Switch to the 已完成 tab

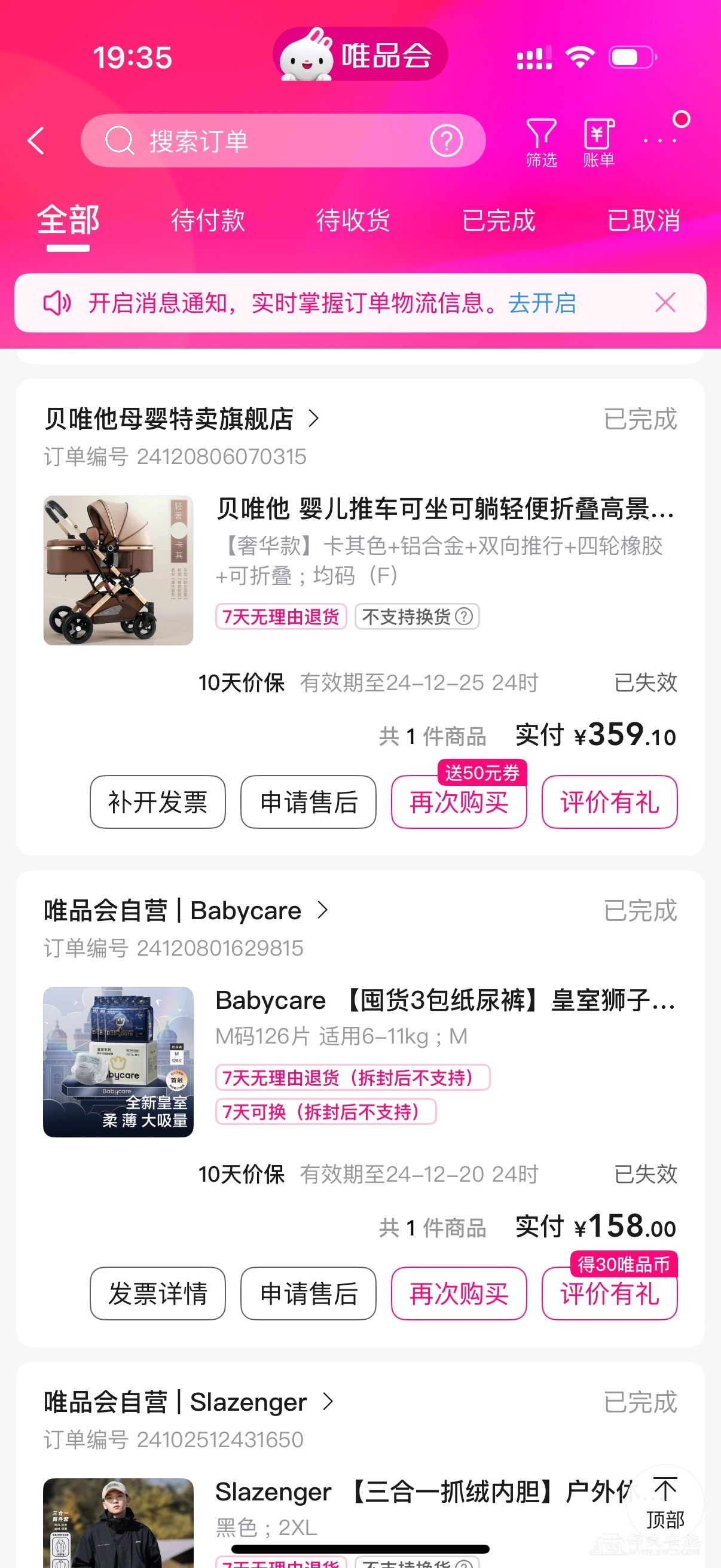click(x=499, y=220)
